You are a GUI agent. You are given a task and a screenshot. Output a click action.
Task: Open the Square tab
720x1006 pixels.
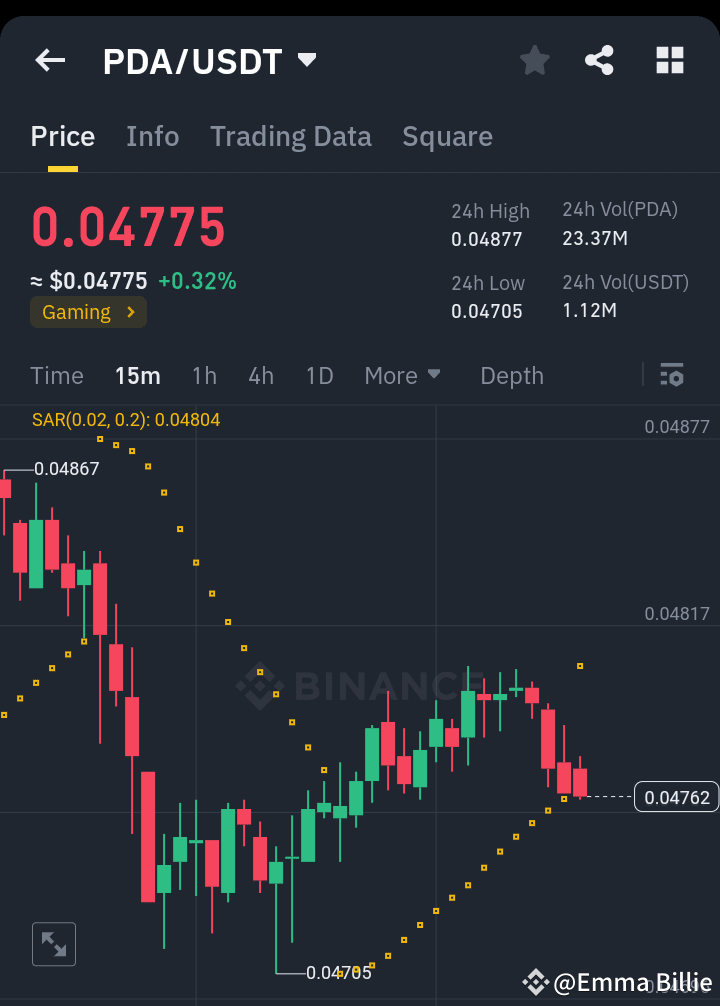447,136
